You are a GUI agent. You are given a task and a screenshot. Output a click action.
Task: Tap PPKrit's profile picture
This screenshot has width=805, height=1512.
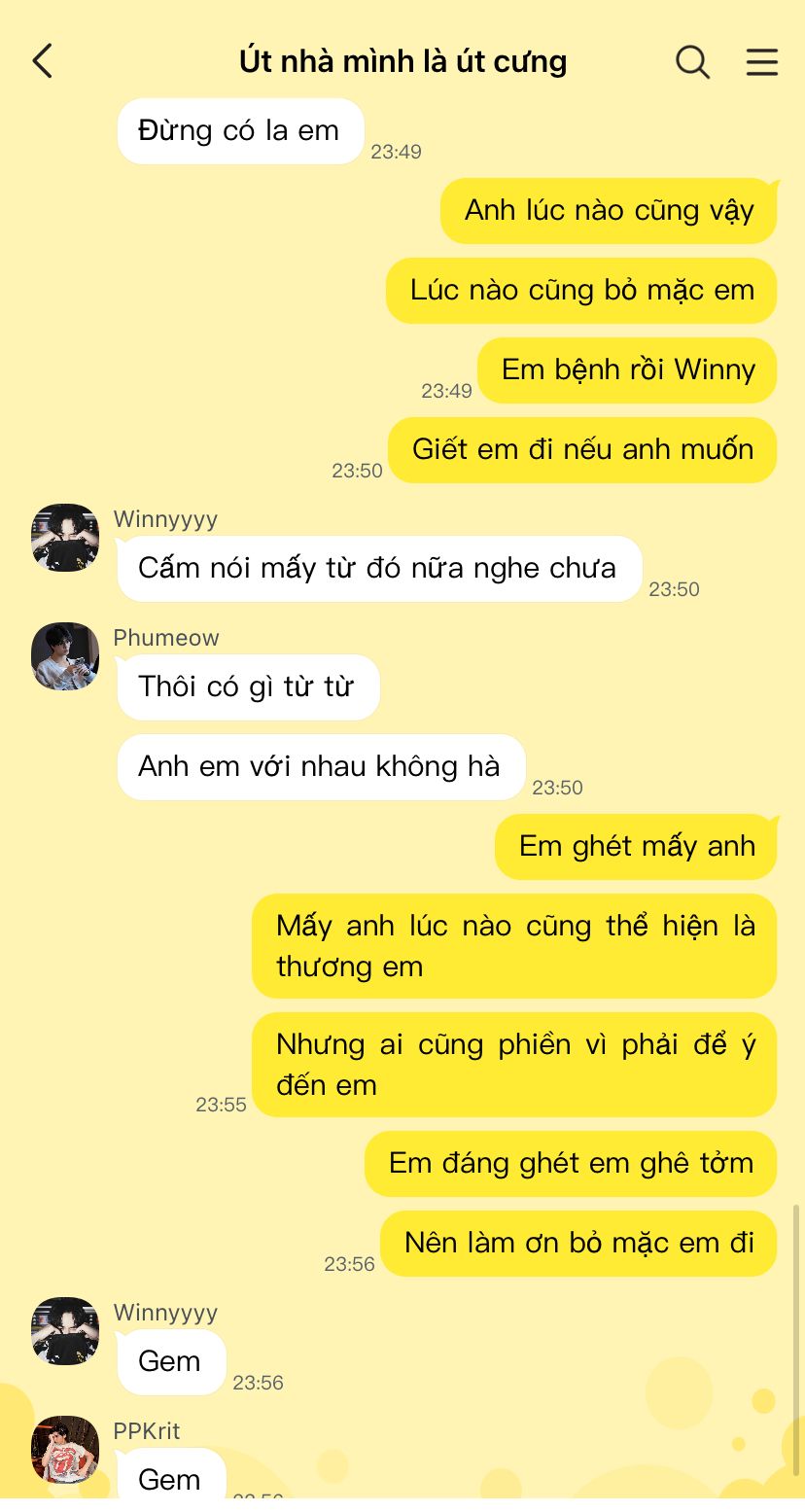[x=65, y=1449]
